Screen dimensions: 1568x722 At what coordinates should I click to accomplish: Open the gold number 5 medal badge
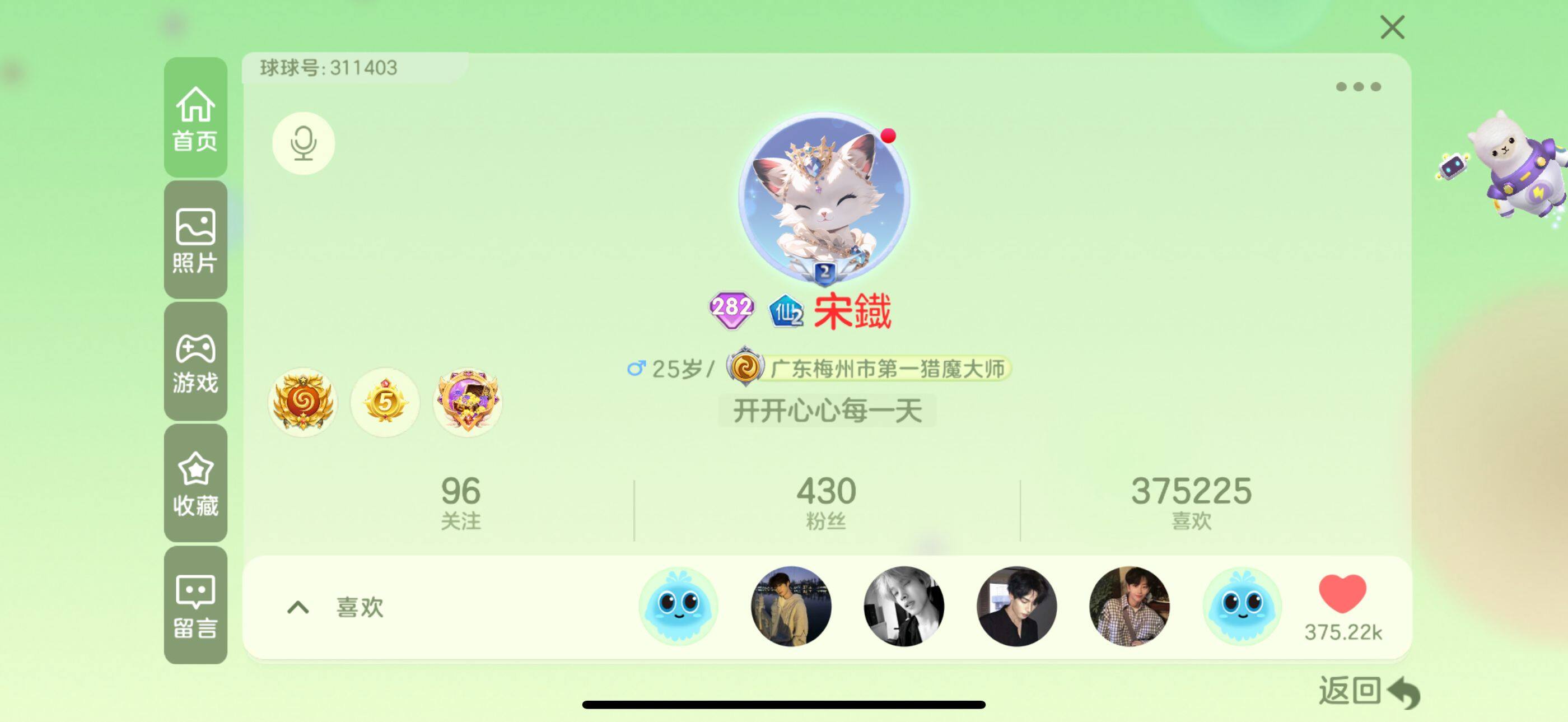pyautogui.click(x=385, y=402)
